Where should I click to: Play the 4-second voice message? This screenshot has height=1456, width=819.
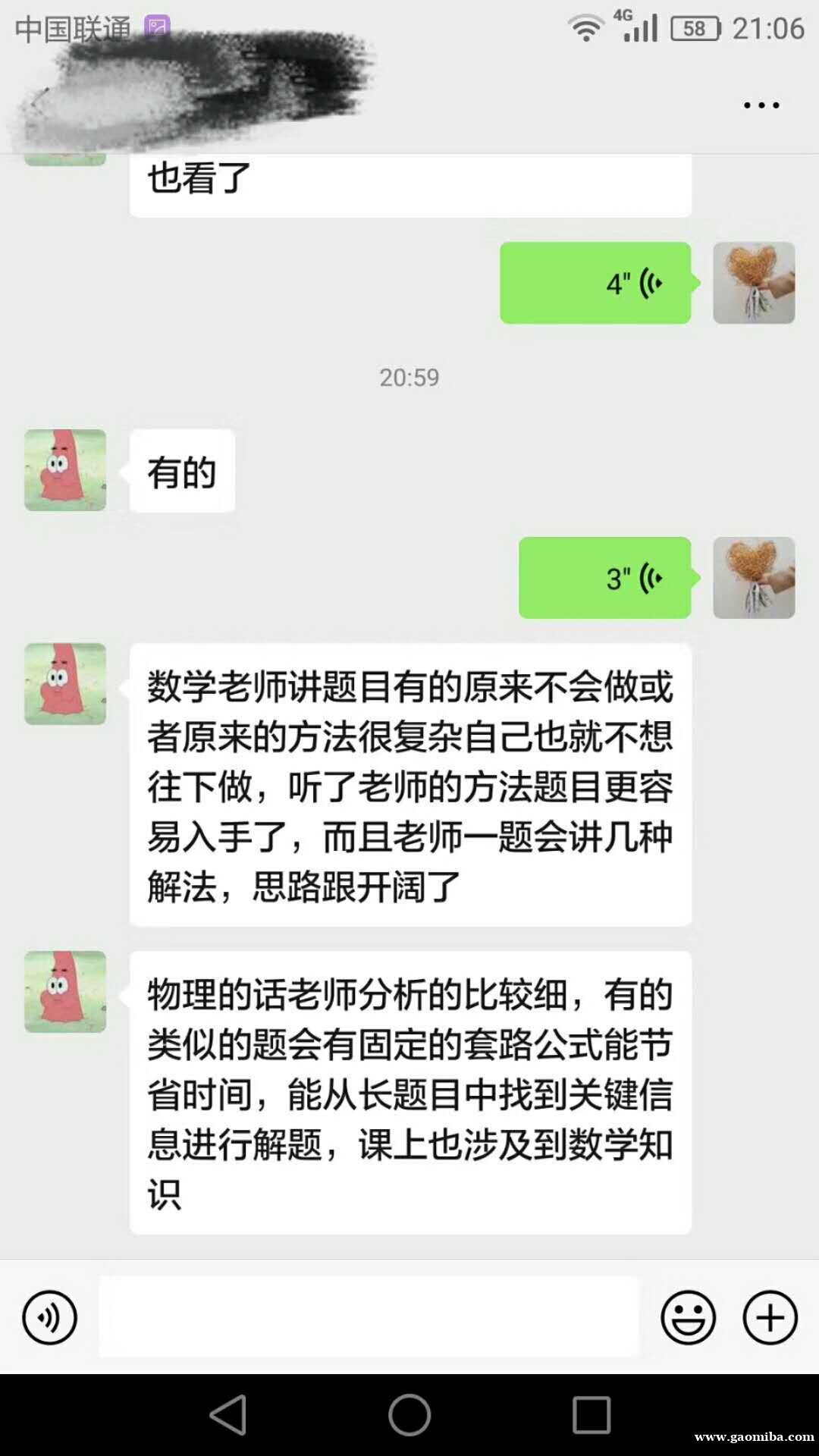point(596,283)
